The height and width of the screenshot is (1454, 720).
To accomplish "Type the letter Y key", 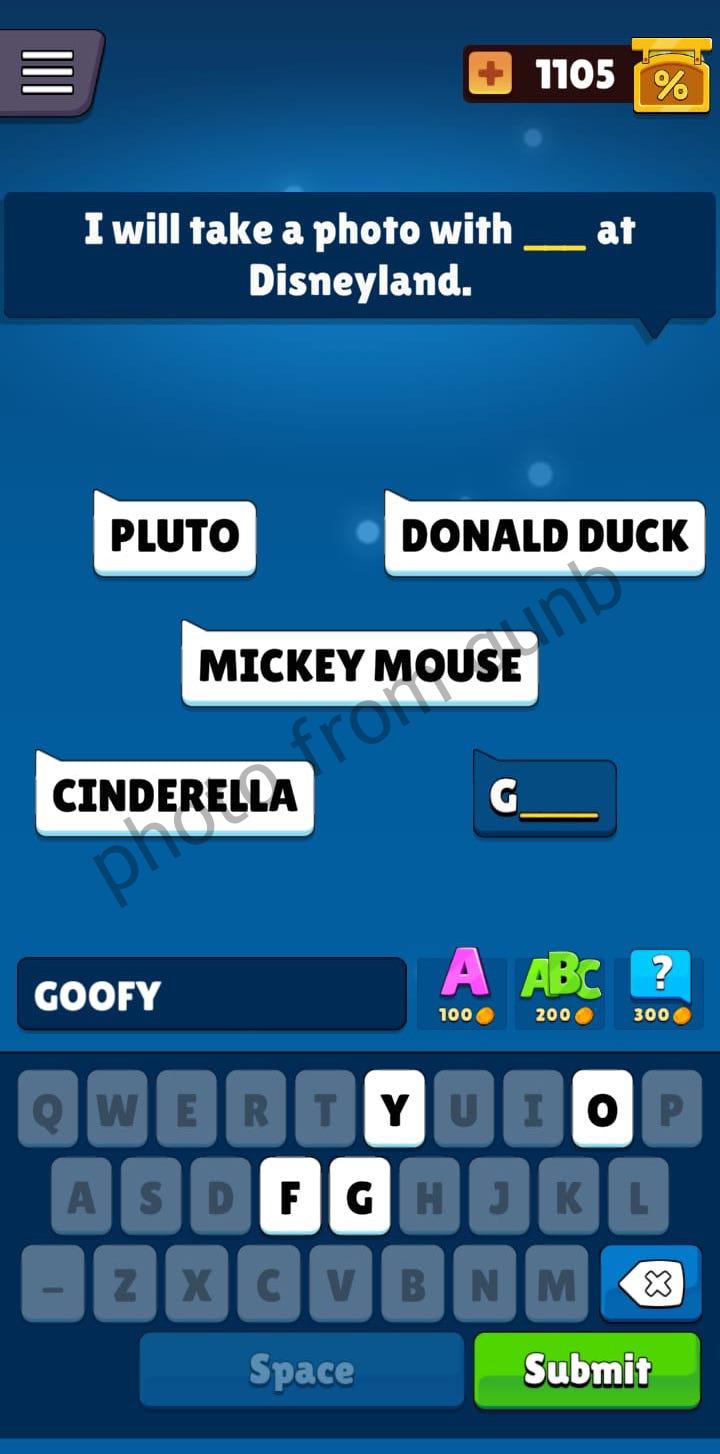I will (x=395, y=1109).
